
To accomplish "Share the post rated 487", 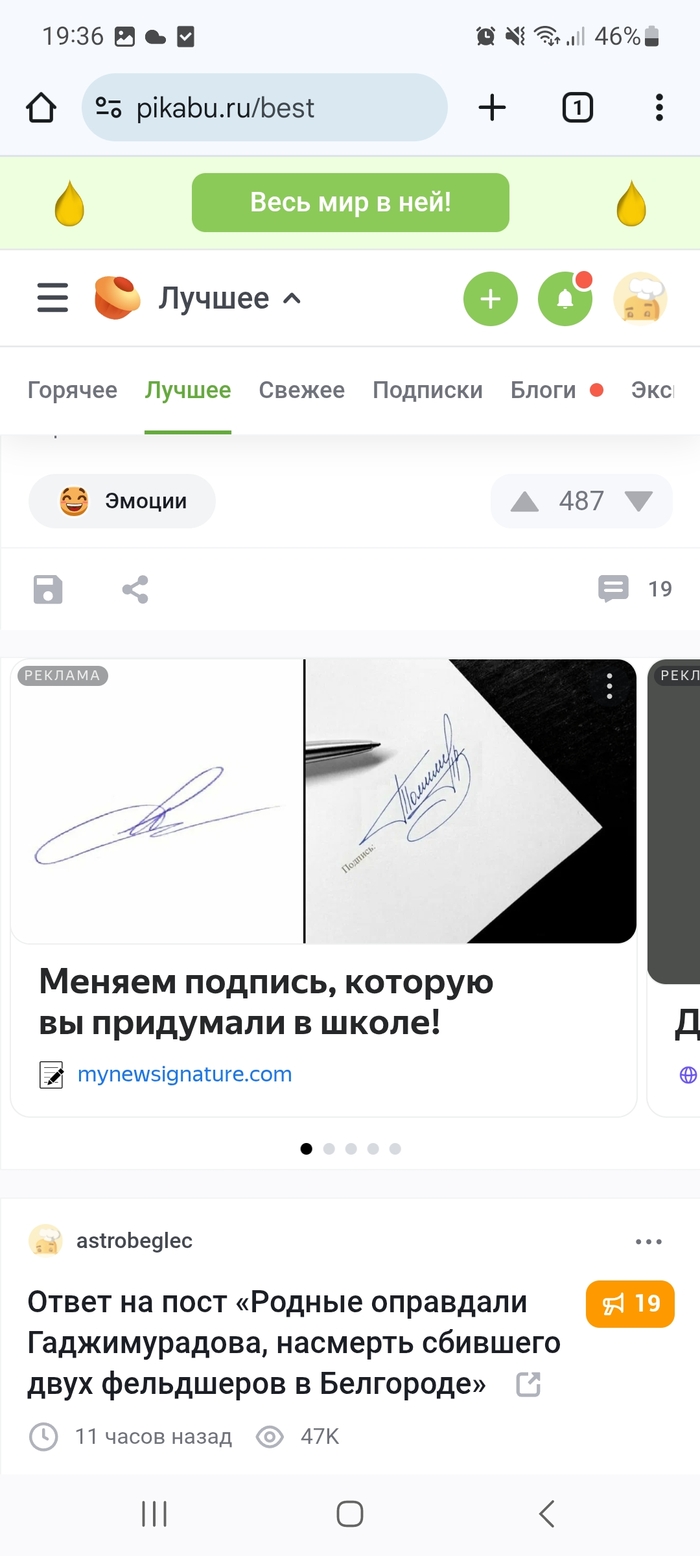I will 135,589.
